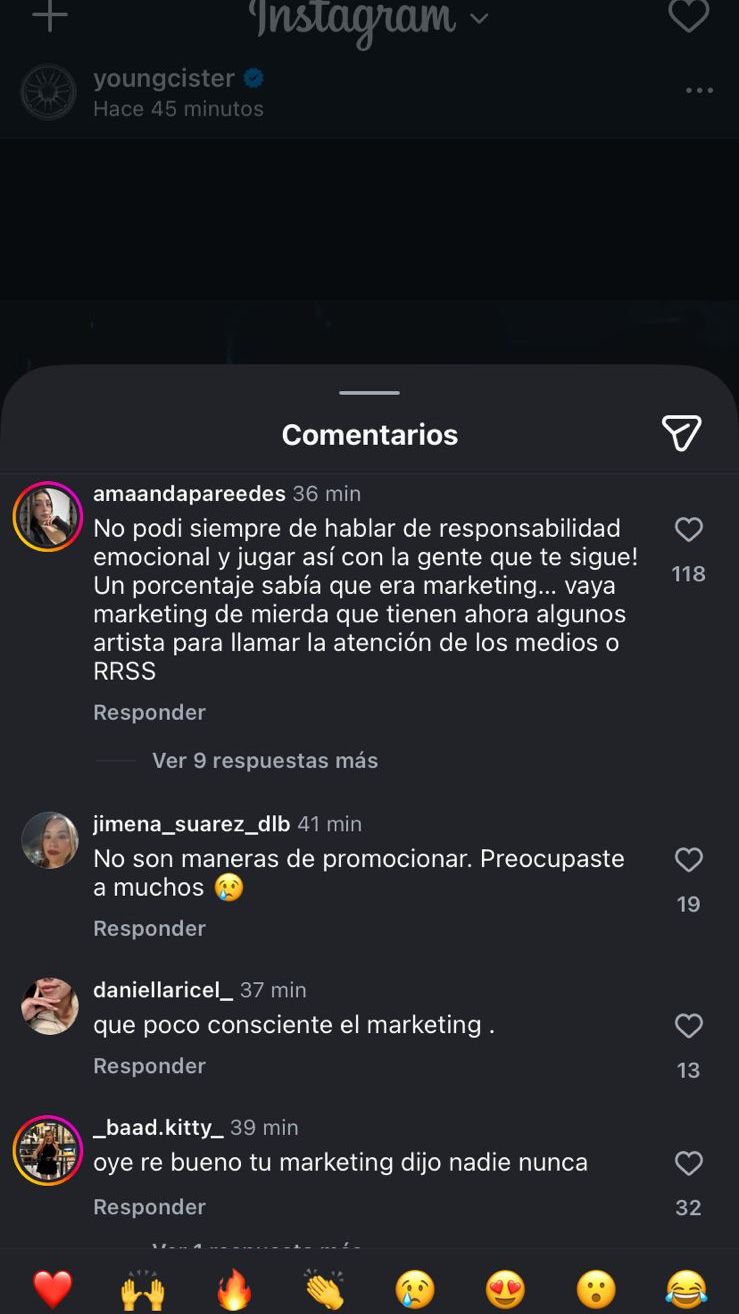Open _baad.kitty_'s story avatar

(x=48, y=1150)
